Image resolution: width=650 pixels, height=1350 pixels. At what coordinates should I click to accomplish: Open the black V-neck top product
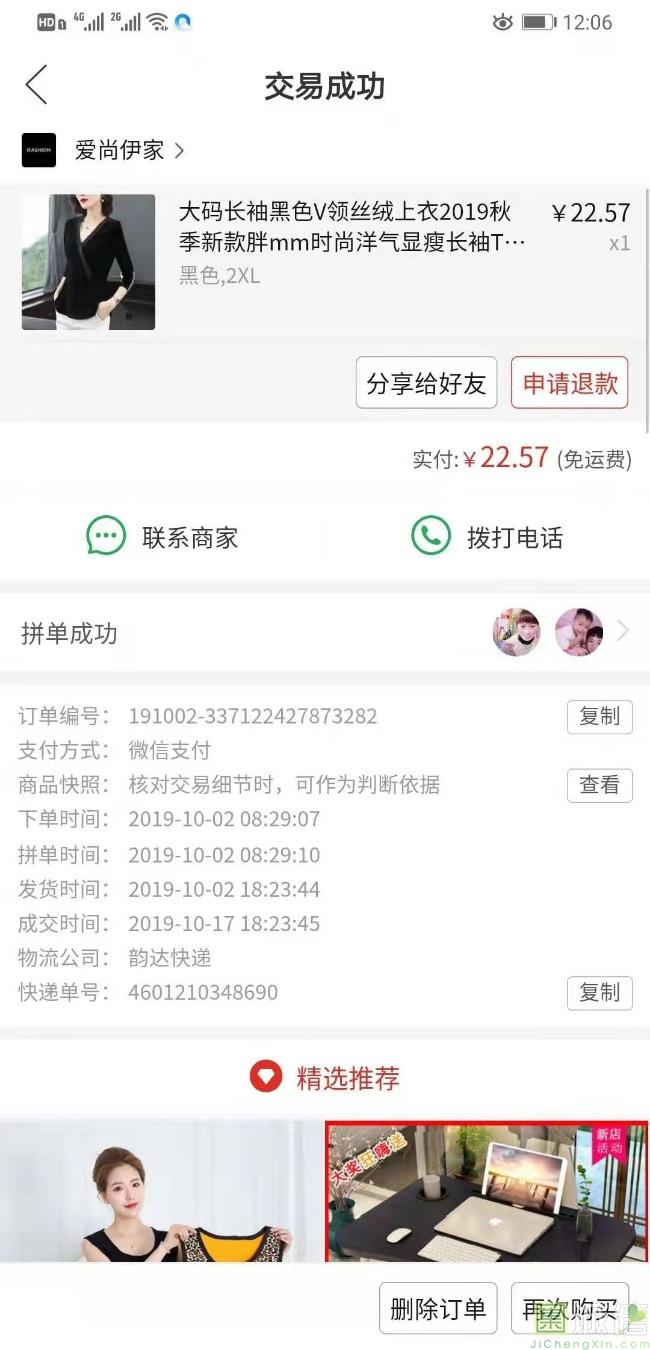coord(89,262)
